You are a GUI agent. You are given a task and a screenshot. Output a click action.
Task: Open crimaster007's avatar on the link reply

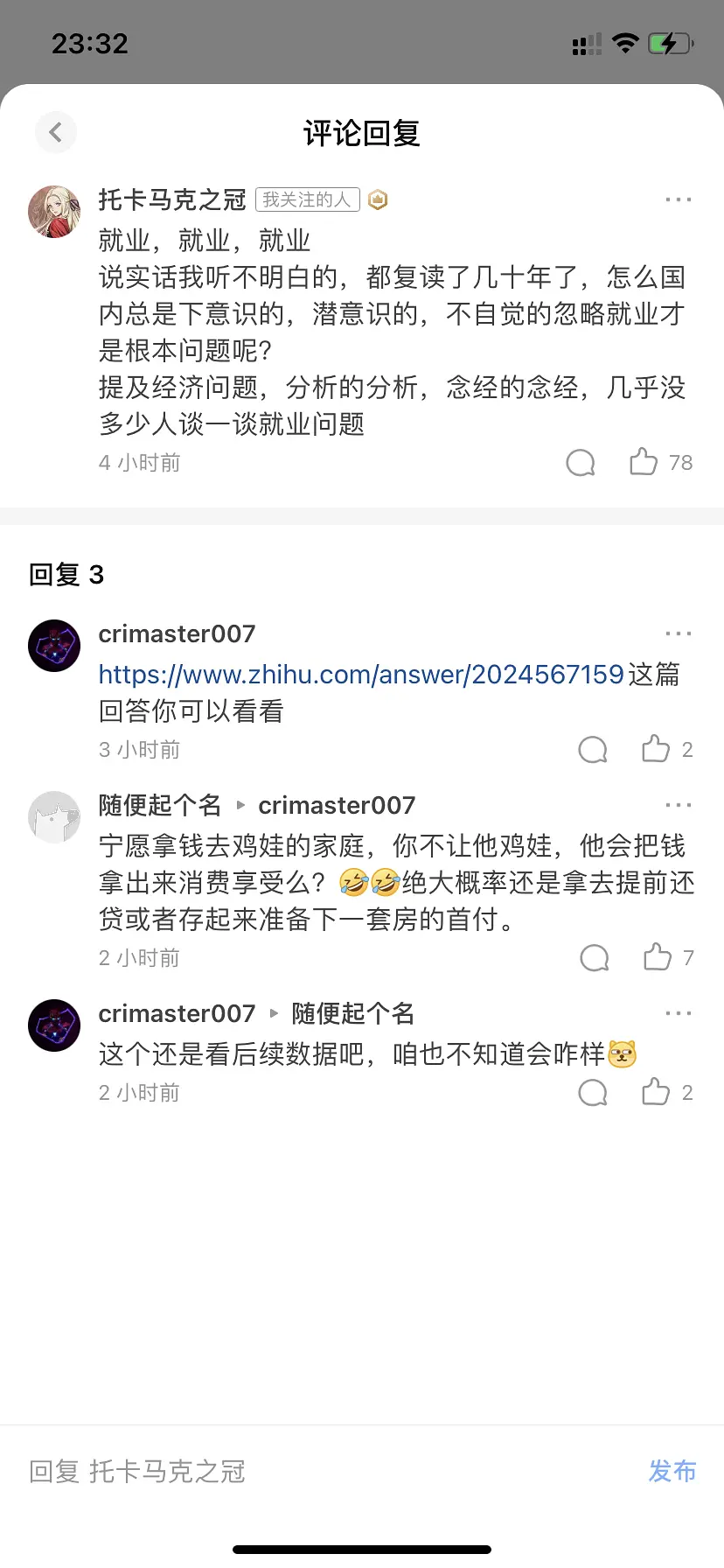(x=54, y=646)
